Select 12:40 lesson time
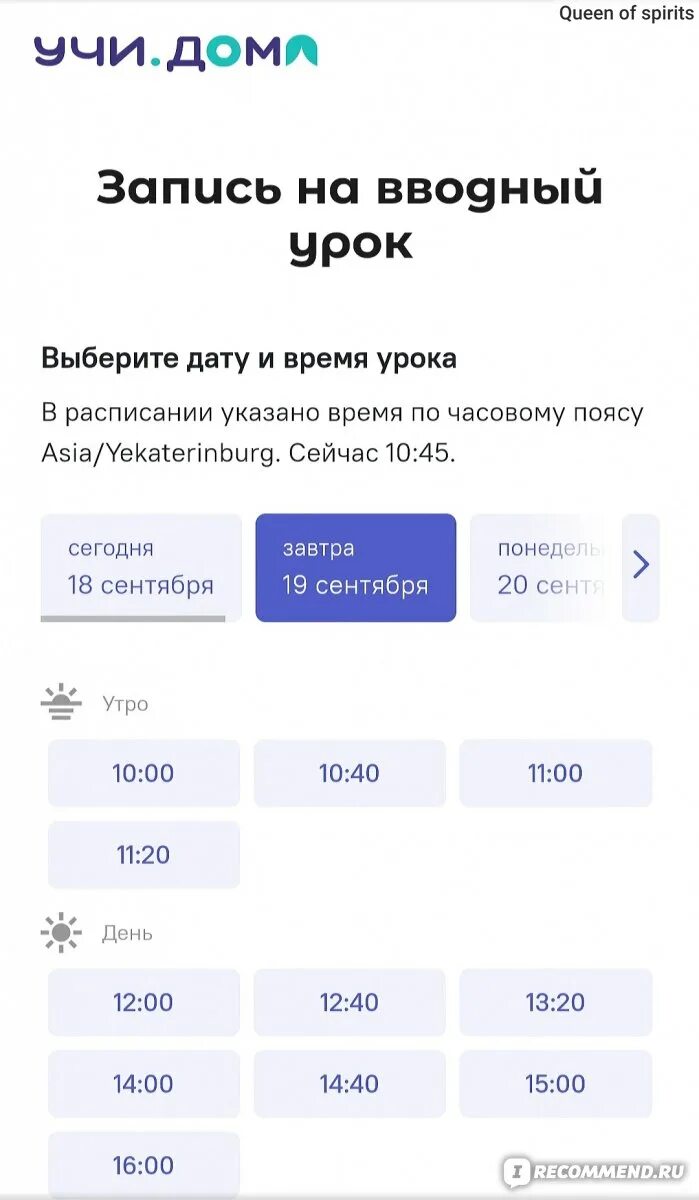Image resolution: width=699 pixels, height=1200 pixels. (350, 1002)
